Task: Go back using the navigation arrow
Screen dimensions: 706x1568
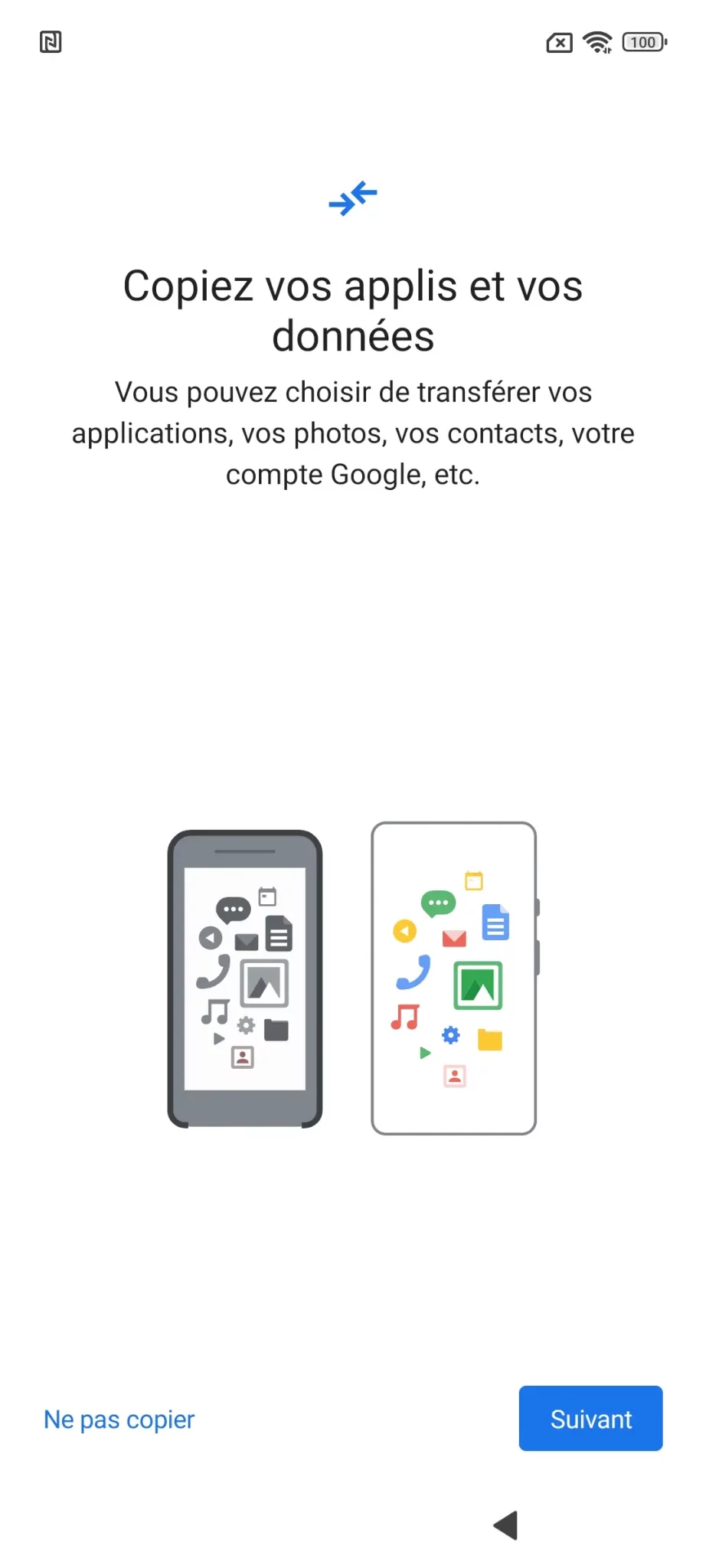Action: (506, 1524)
